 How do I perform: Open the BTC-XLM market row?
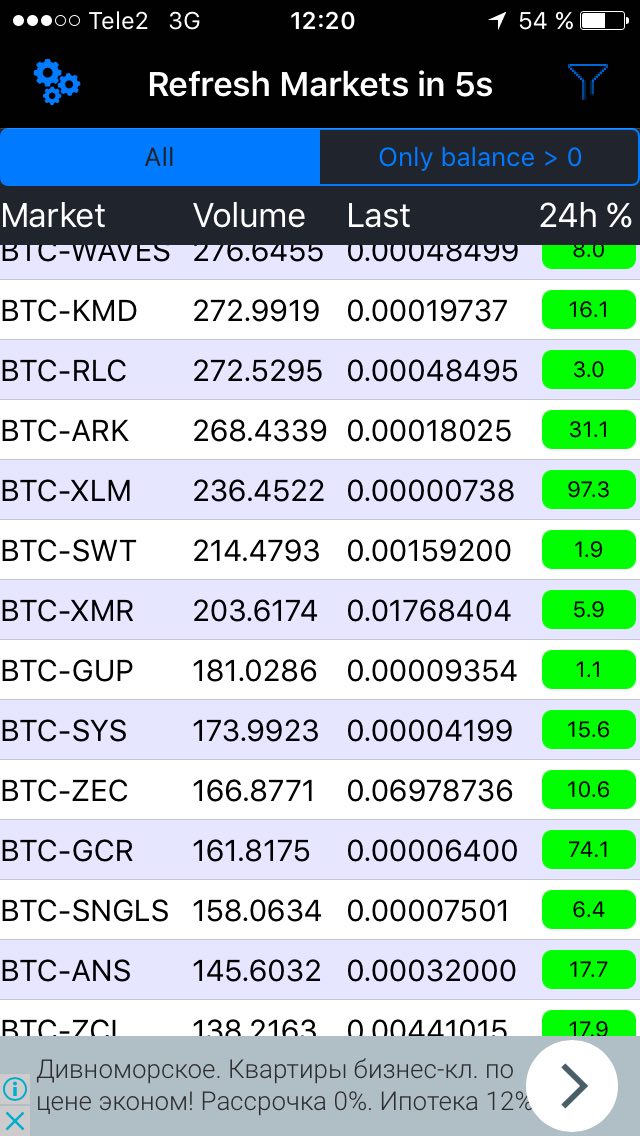320,490
